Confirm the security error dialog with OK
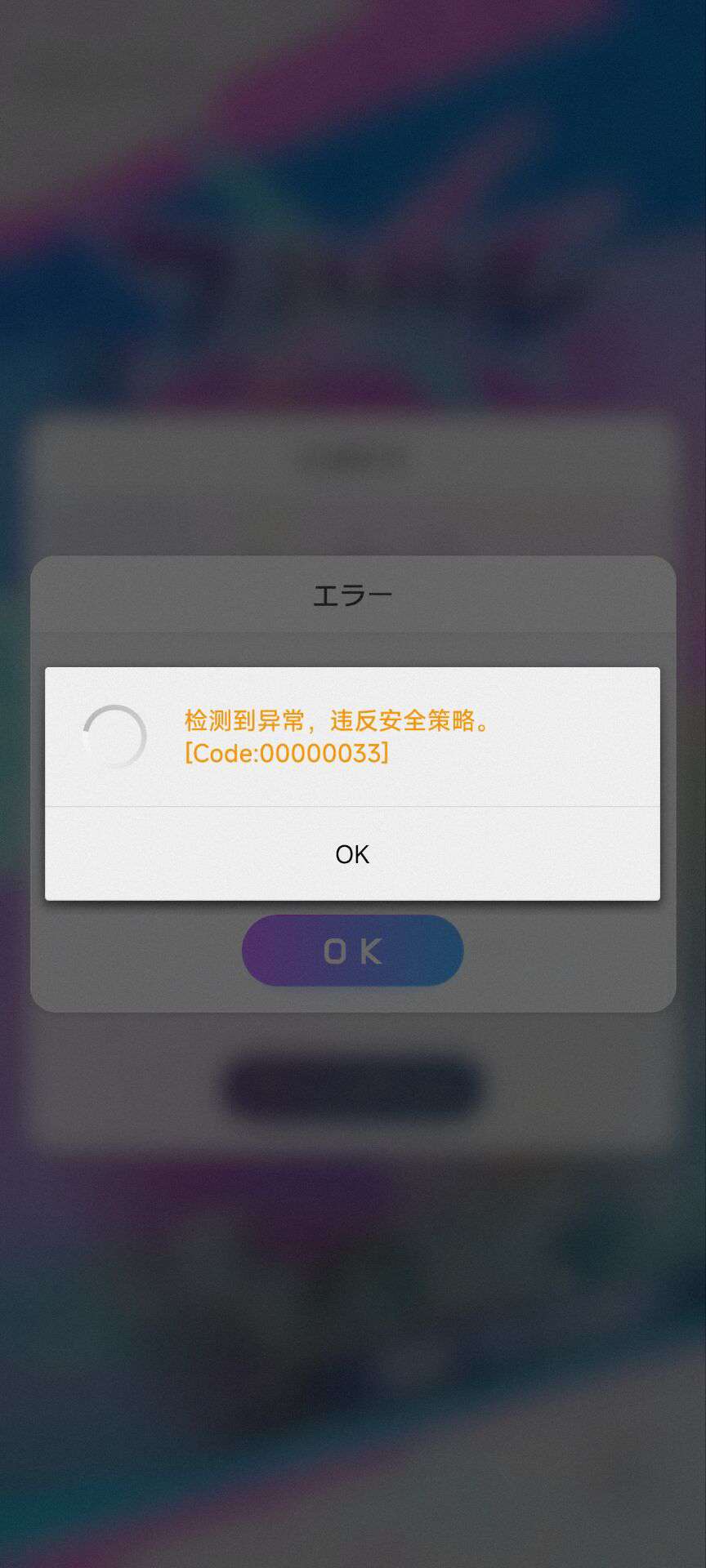Viewport: 706px width, 1568px height. pyautogui.click(x=352, y=854)
